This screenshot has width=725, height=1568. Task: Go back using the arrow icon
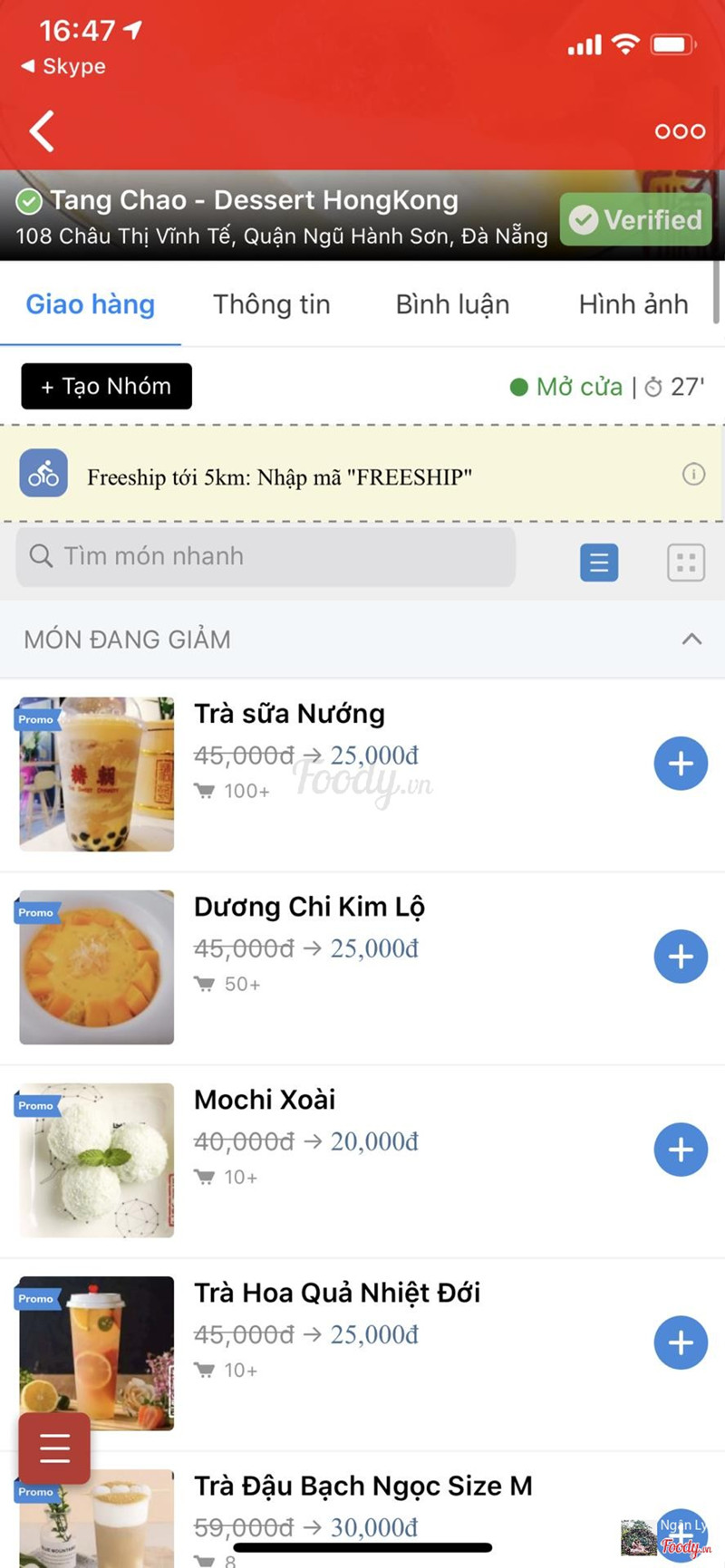click(x=42, y=131)
